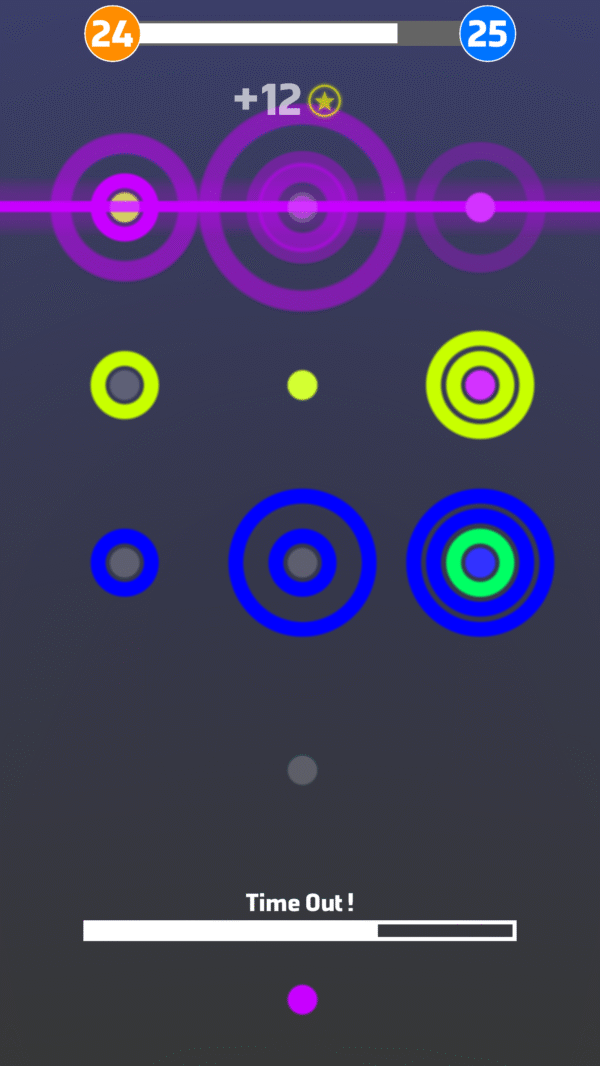This screenshot has width=600, height=1066.
Task: Tap the top-row cell with only a magenta dot
Action: 480,207
